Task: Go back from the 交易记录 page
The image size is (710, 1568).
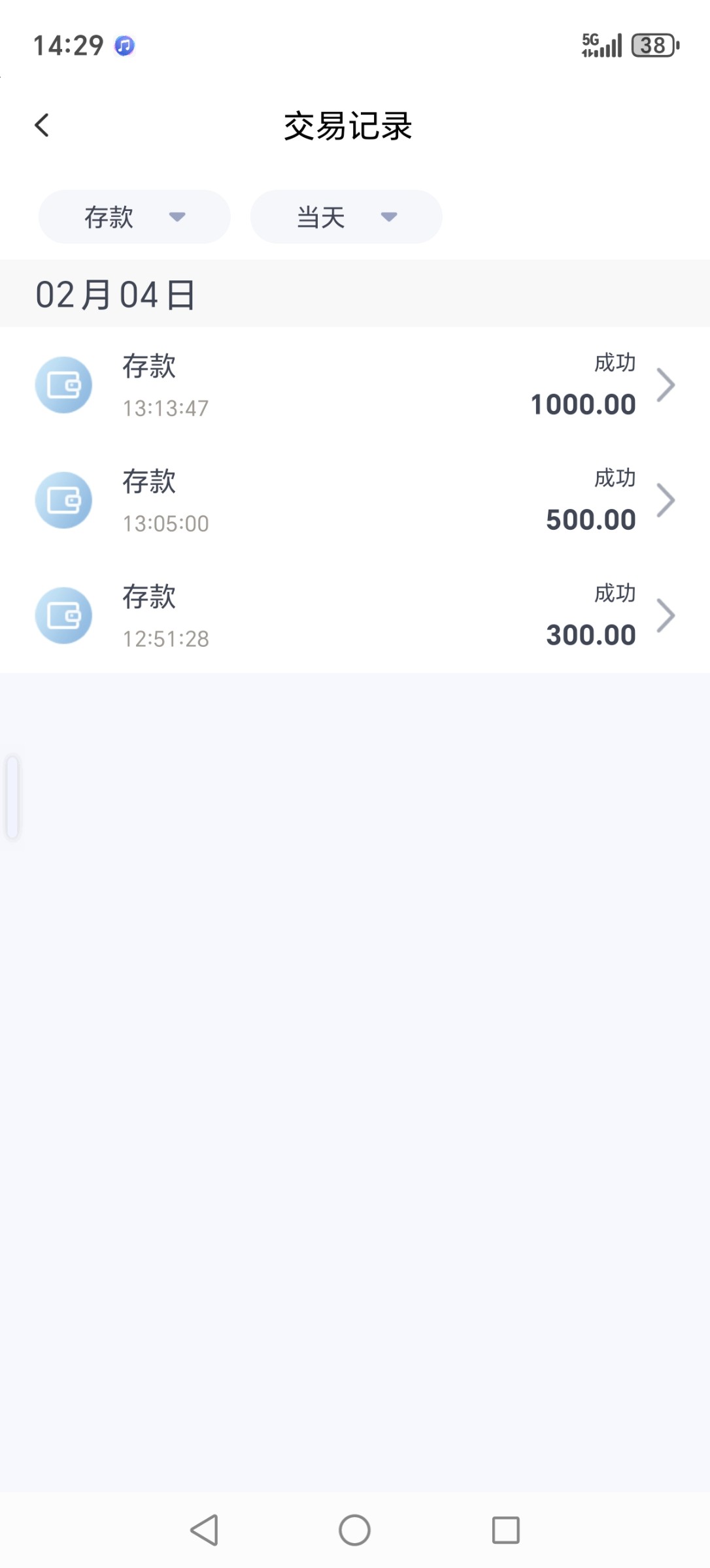Action: (42, 125)
